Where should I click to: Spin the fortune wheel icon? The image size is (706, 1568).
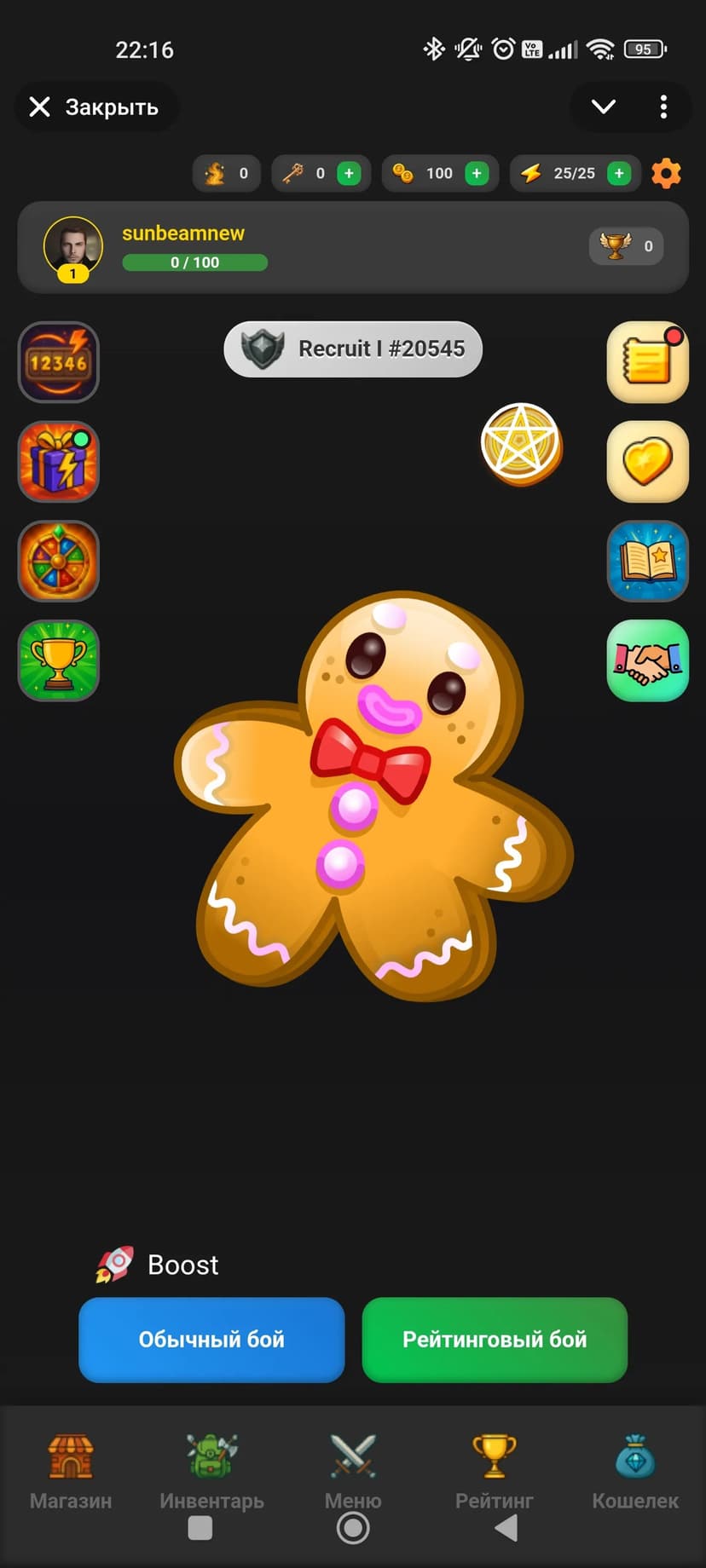58,561
